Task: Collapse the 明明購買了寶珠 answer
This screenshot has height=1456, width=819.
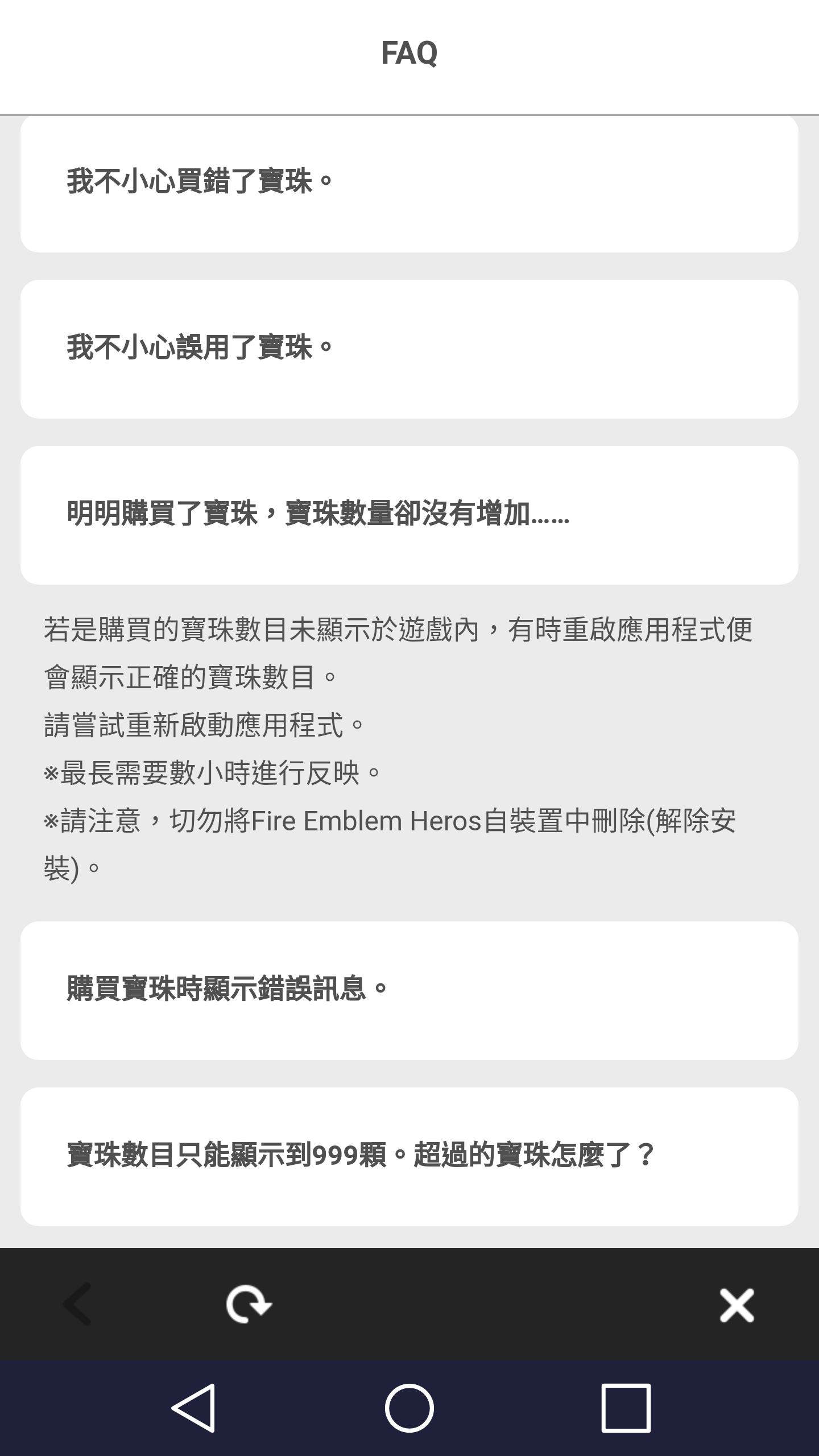Action: coord(409,515)
